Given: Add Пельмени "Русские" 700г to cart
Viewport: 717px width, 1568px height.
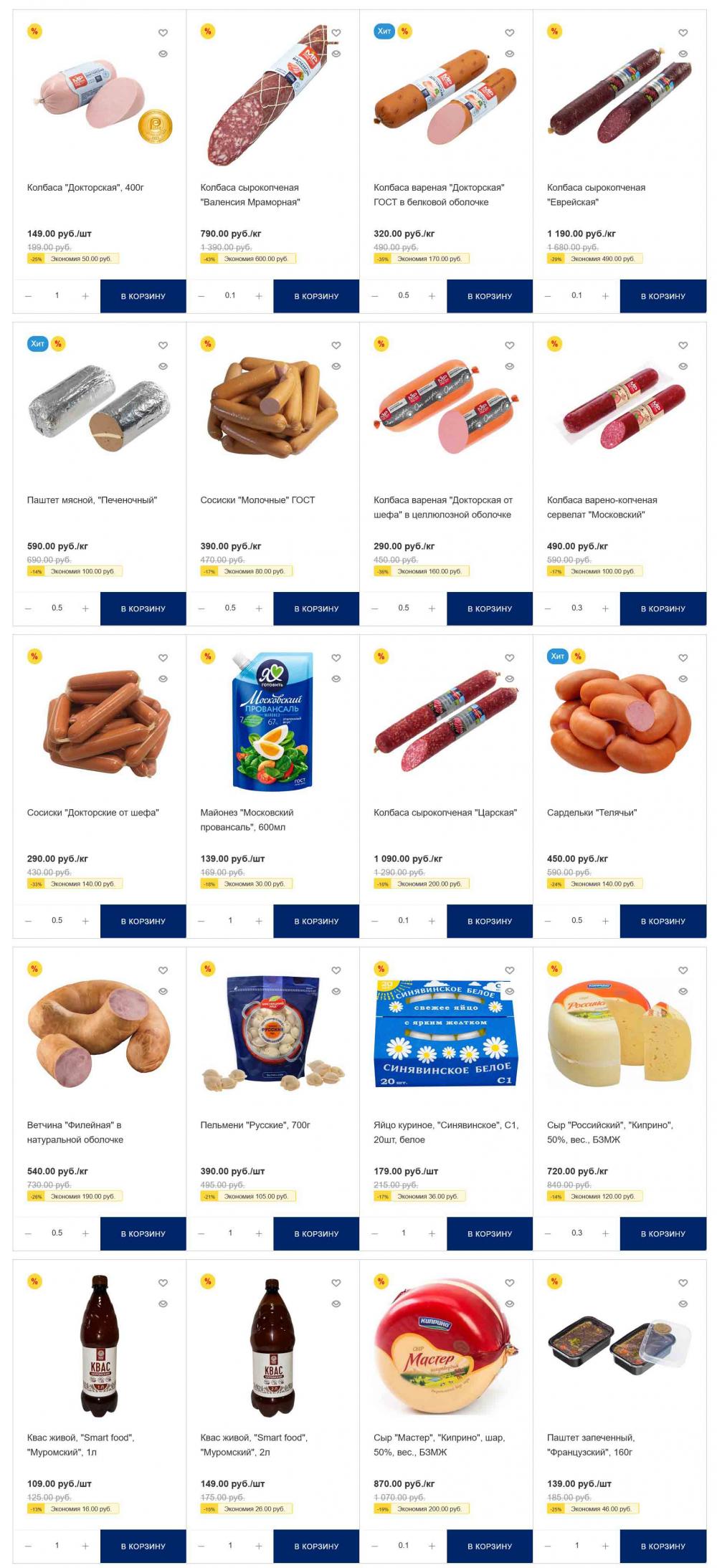Looking at the screenshot, I should point(316,1233).
